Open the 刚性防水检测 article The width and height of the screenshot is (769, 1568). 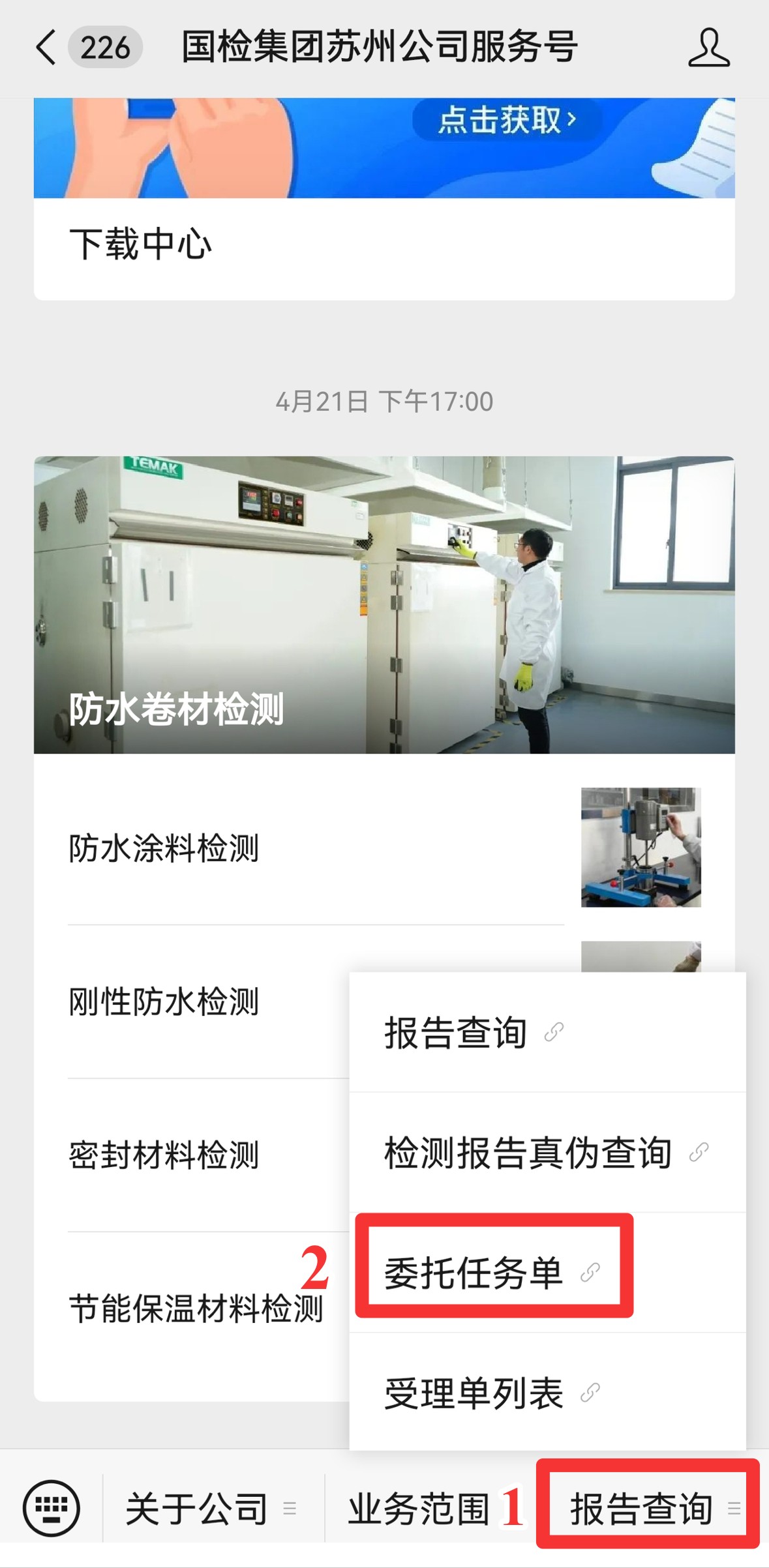click(196, 1002)
